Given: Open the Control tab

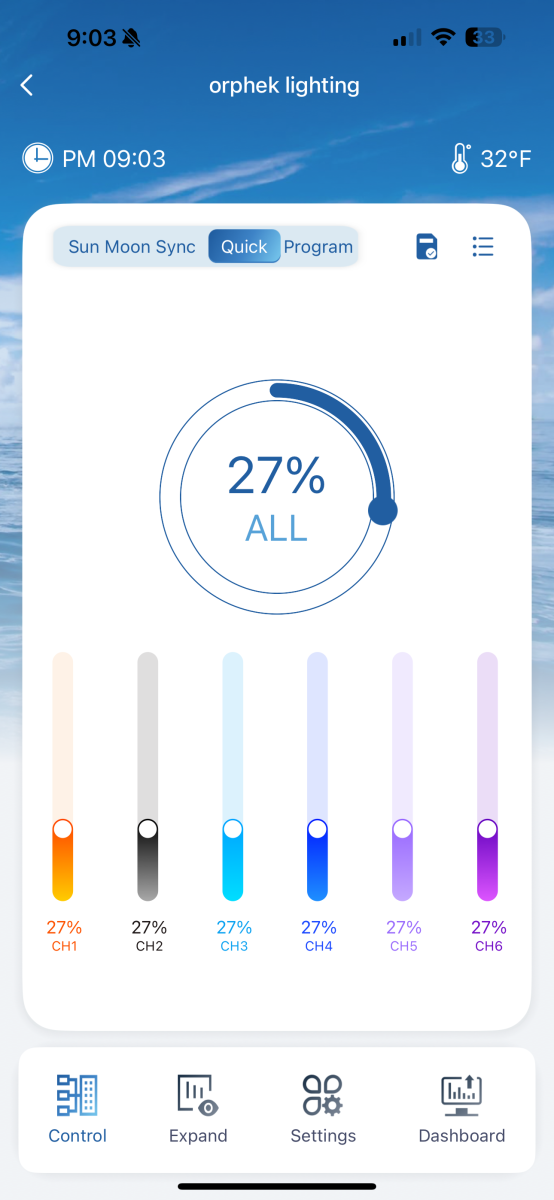Looking at the screenshot, I should click(x=78, y=1109).
